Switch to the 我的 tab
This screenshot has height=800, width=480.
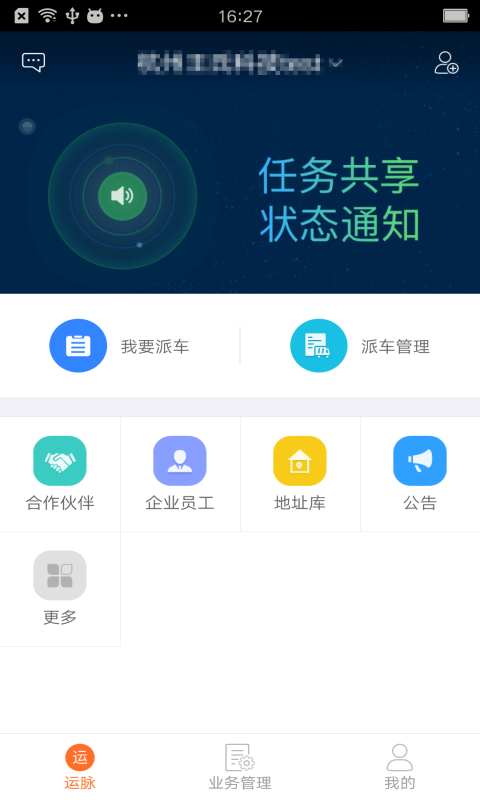(x=400, y=767)
